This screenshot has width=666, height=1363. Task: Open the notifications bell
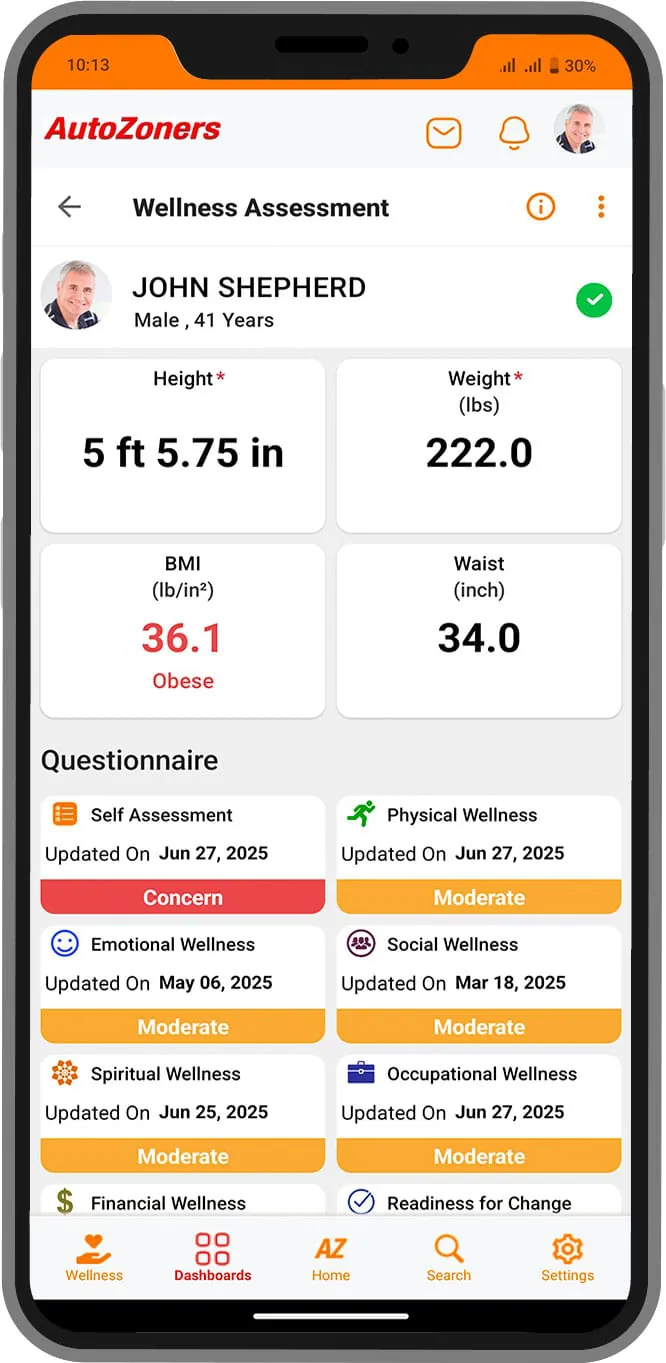(x=513, y=132)
